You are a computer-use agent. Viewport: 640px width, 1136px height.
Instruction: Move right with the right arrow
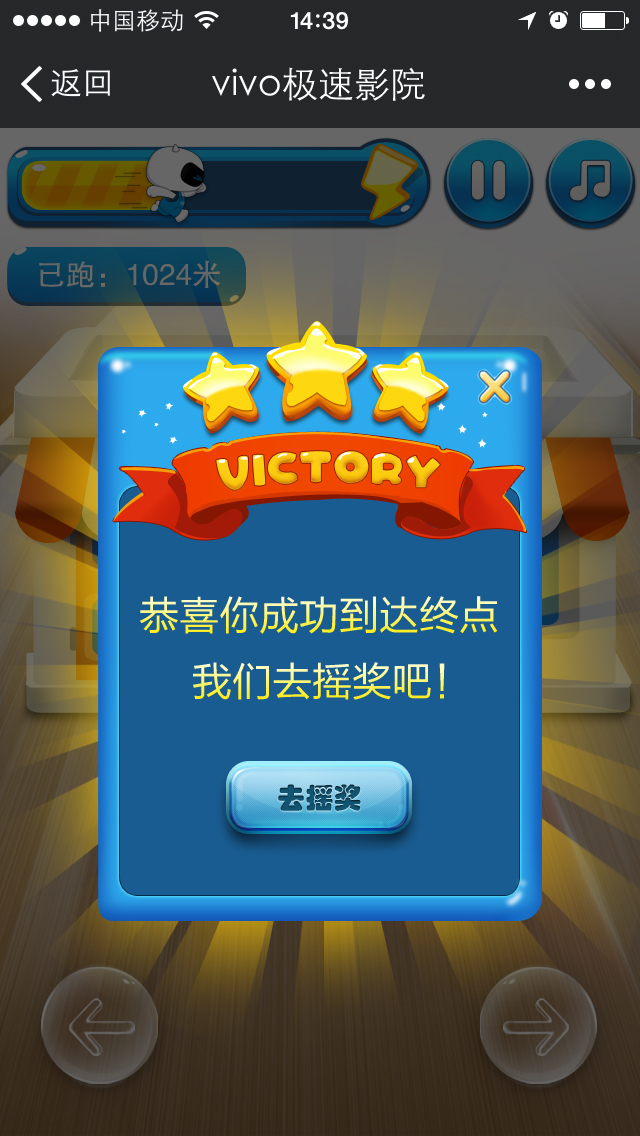tap(538, 1025)
